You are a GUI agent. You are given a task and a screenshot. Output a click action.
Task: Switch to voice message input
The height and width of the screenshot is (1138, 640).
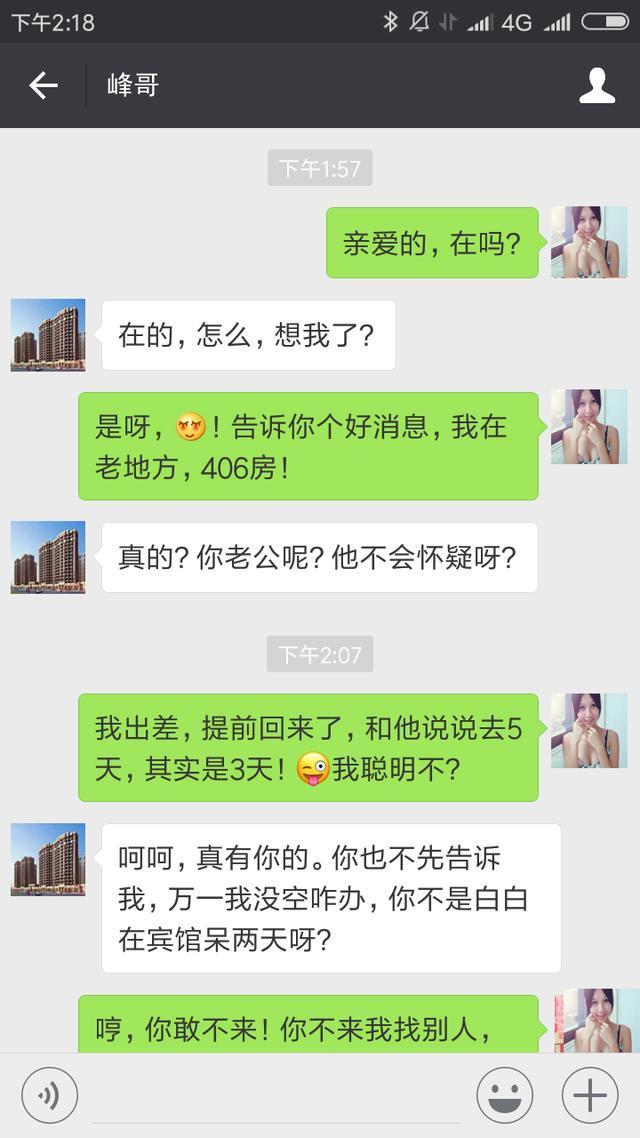pyautogui.click(x=49, y=1095)
